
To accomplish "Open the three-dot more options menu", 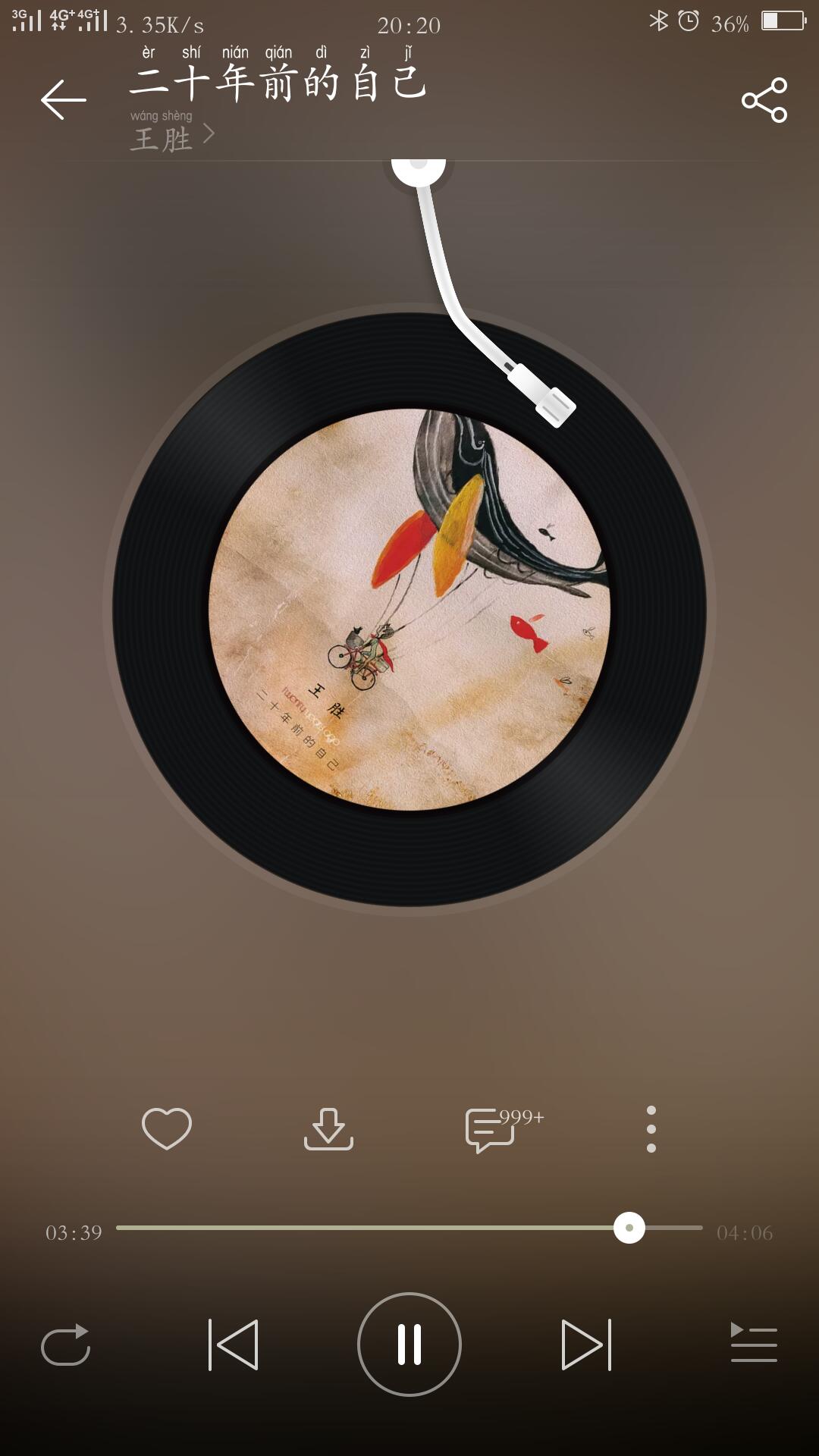I will click(651, 1129).
